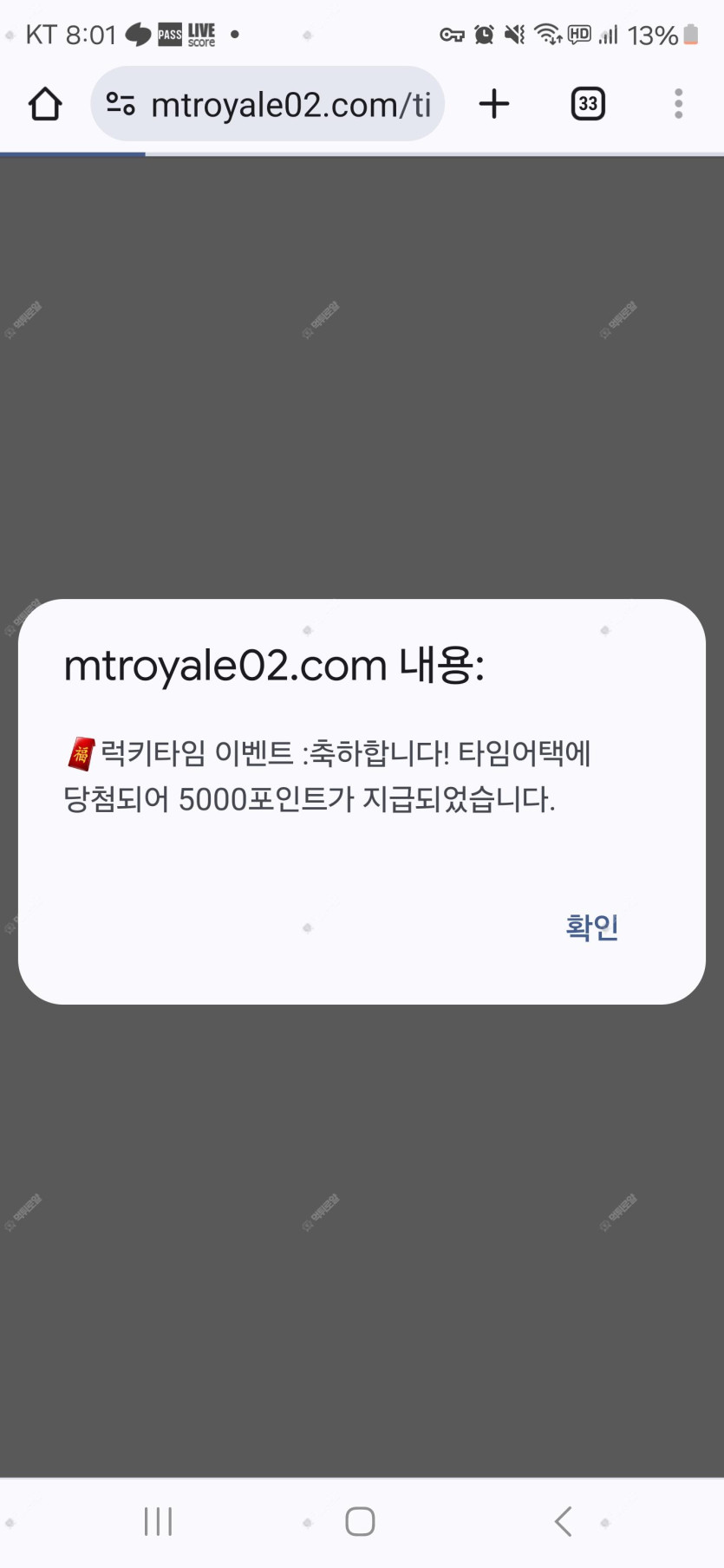Open the browser overflow menu

pyautogui.click(x=679, y=104)
